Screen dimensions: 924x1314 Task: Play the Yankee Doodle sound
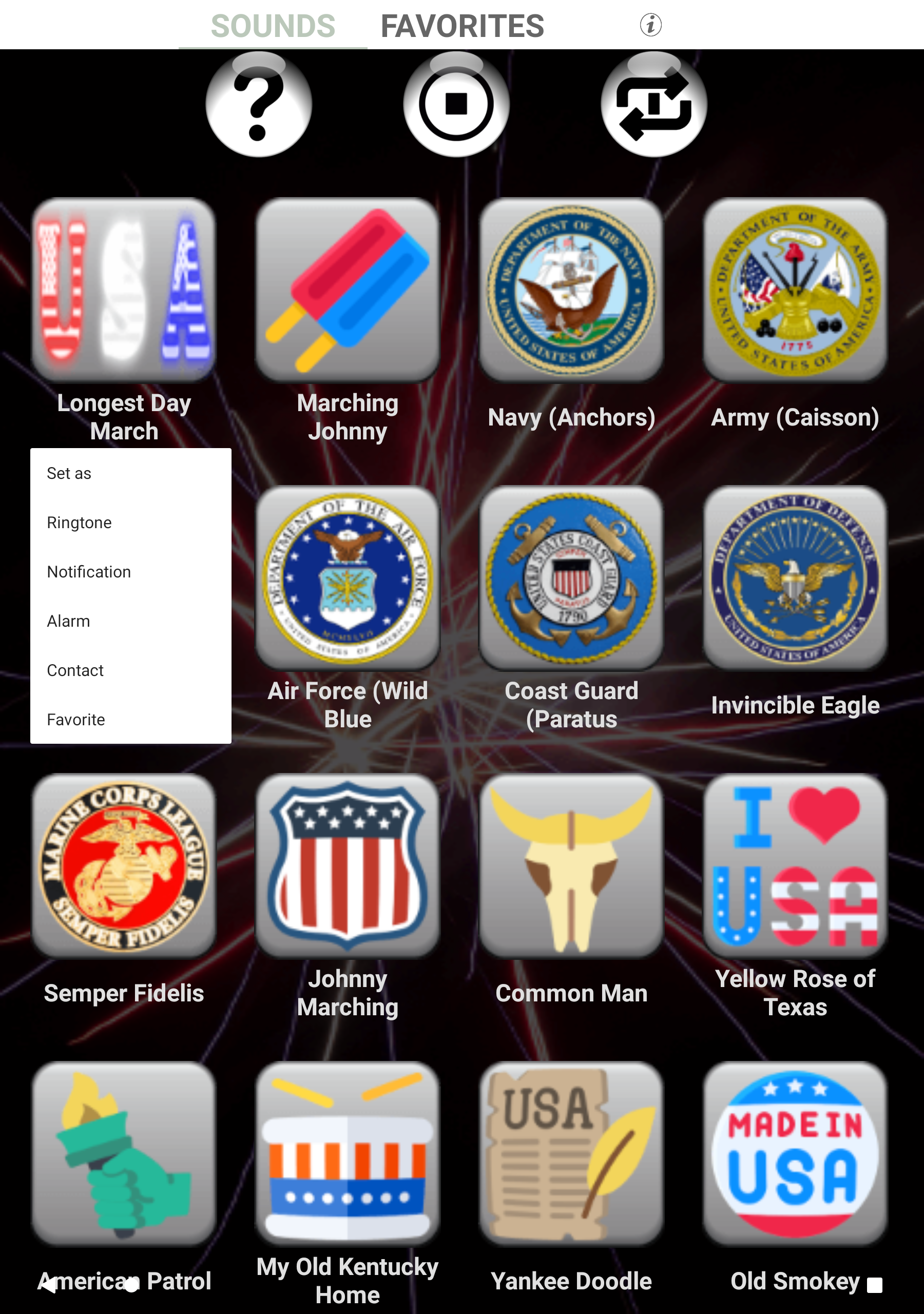point(571,1154)
